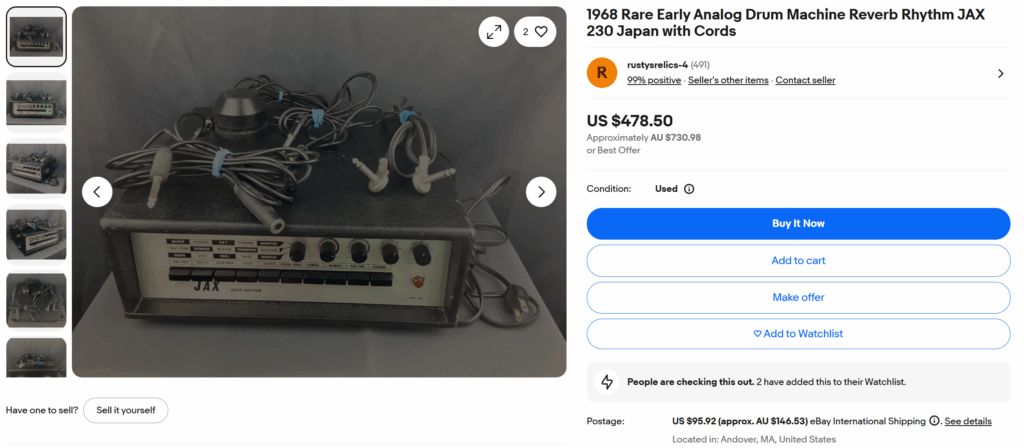Show the next product photo
The width and height of the screenshot is (1024, 448).
(x=541, y=191)
